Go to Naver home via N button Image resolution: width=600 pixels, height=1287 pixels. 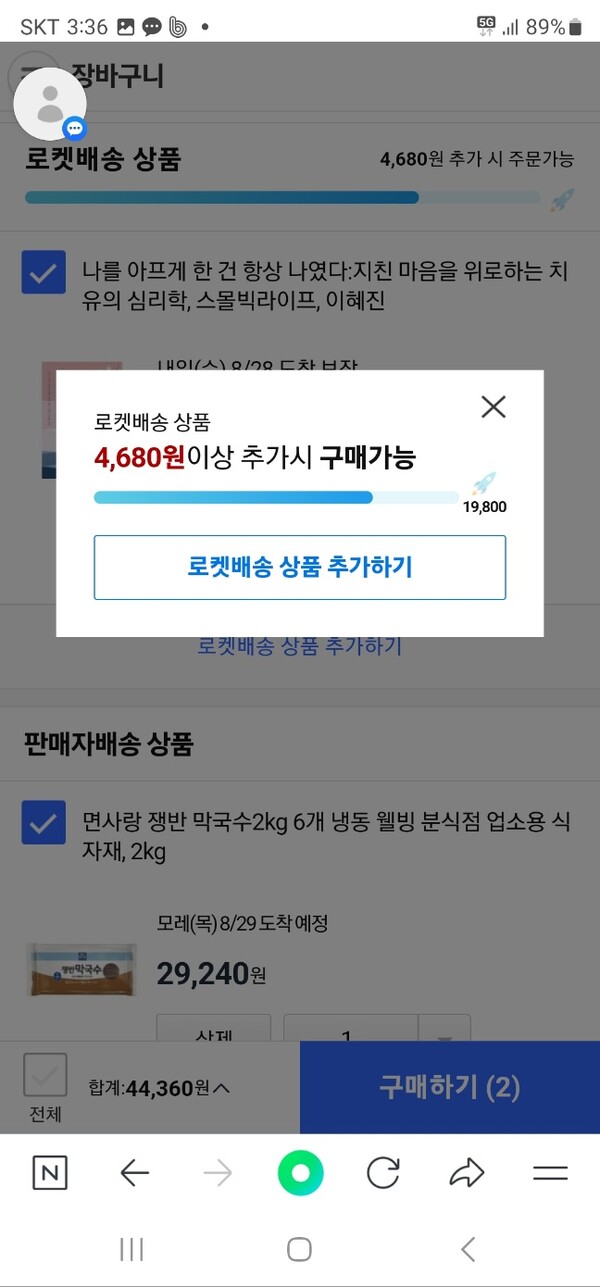pyautogui.click(x=50, y=1173)
